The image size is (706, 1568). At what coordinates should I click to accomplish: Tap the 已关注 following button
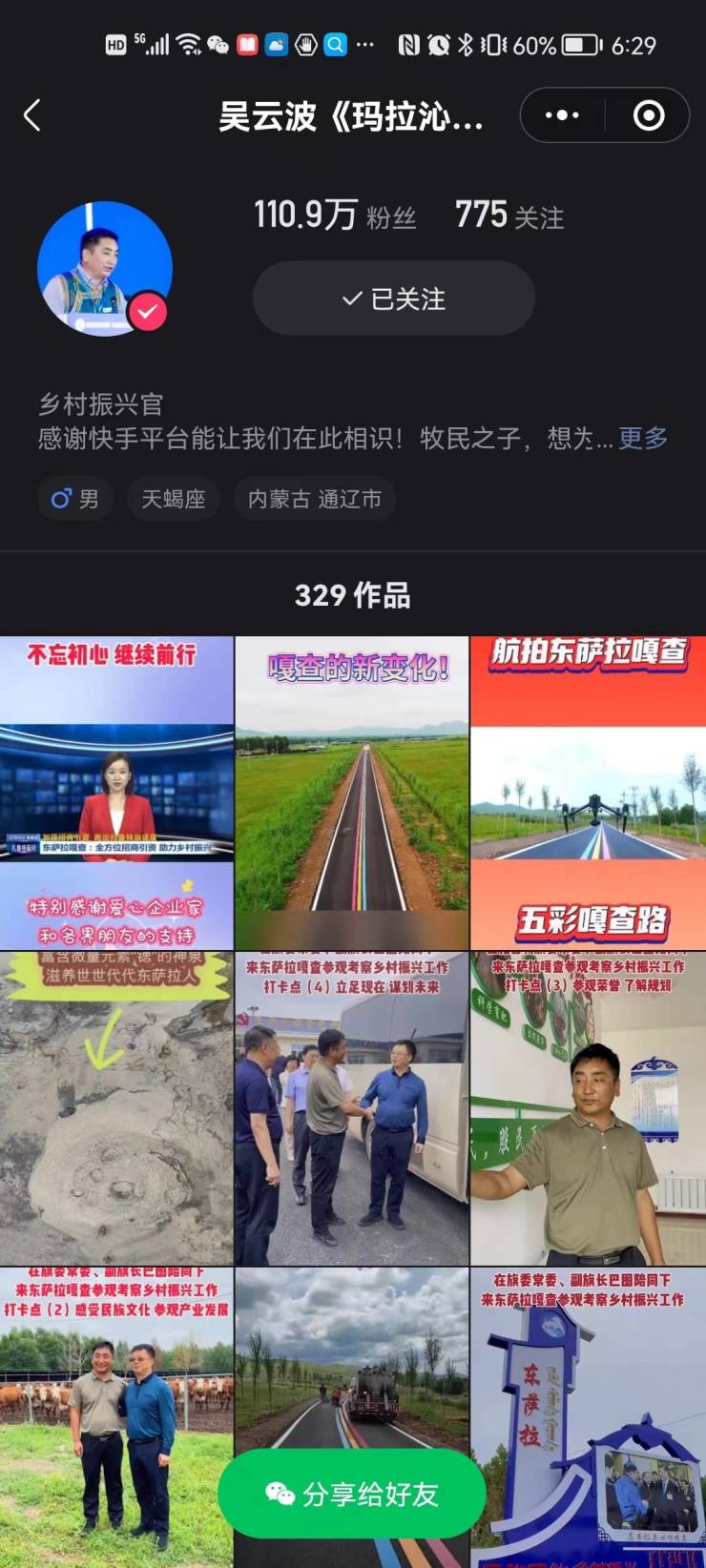(x=393, y=299)
